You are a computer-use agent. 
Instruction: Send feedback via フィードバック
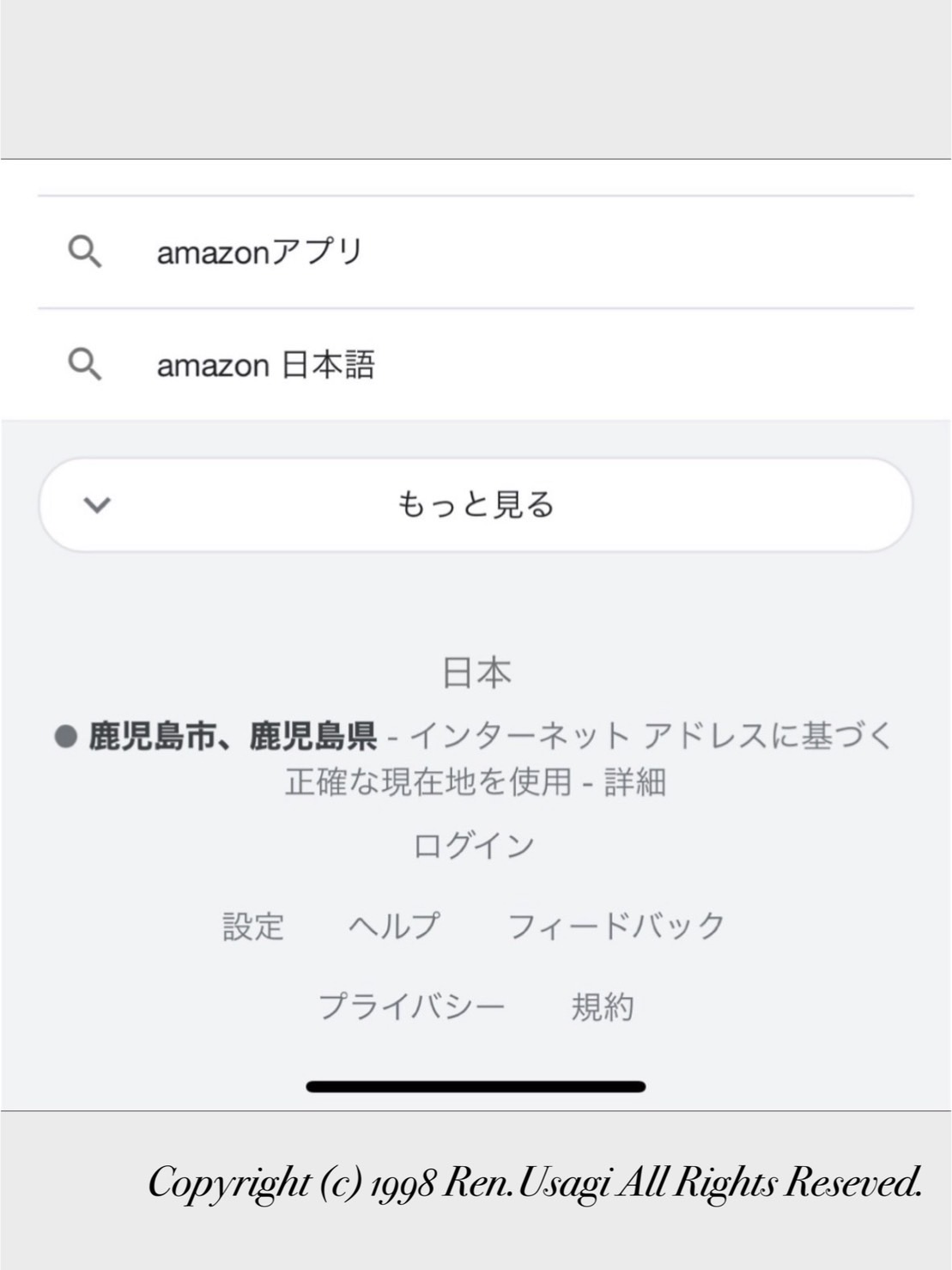[x=617, y=927]
